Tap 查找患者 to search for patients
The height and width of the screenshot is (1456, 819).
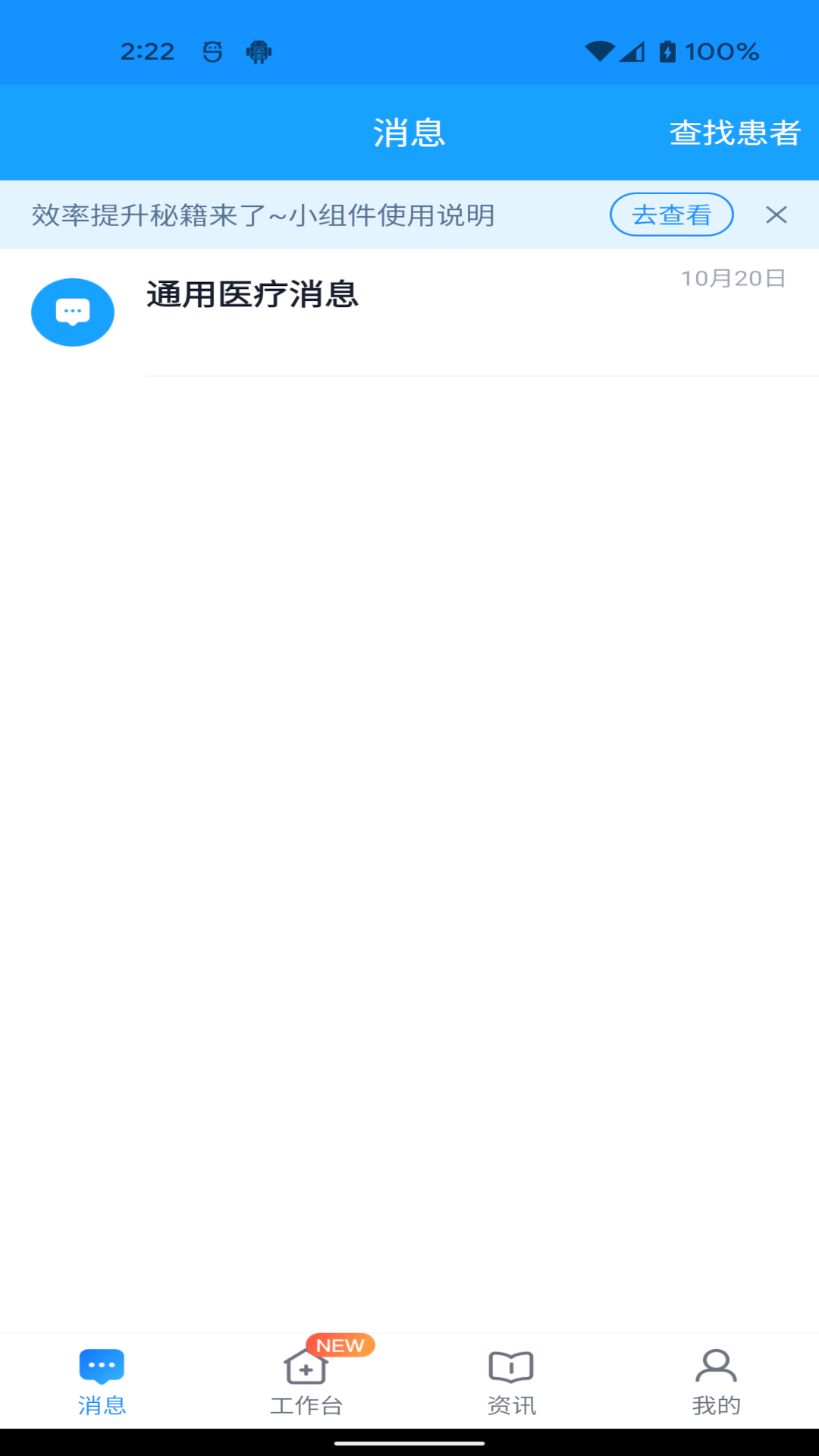[734, 133]
